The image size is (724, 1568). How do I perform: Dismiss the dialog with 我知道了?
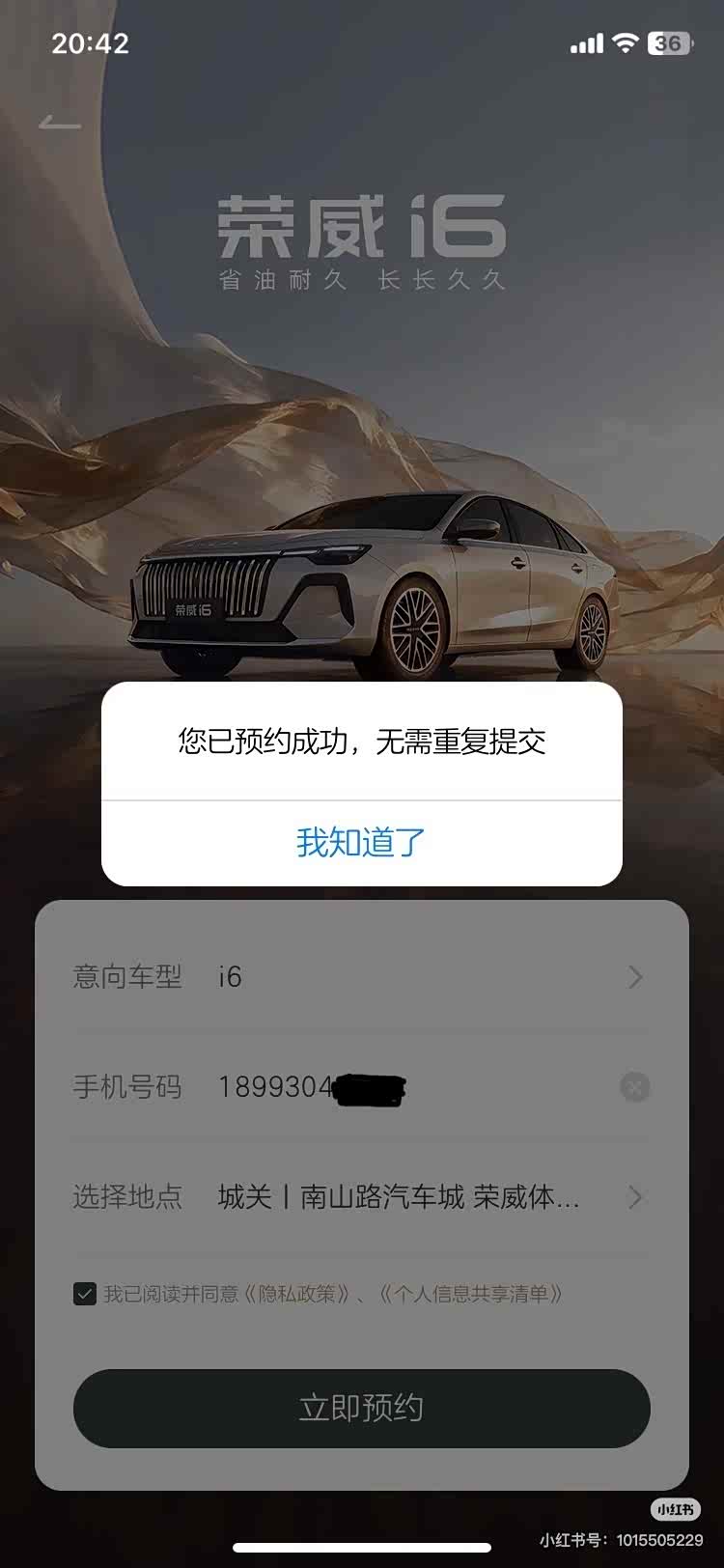(x=361, y=842)
